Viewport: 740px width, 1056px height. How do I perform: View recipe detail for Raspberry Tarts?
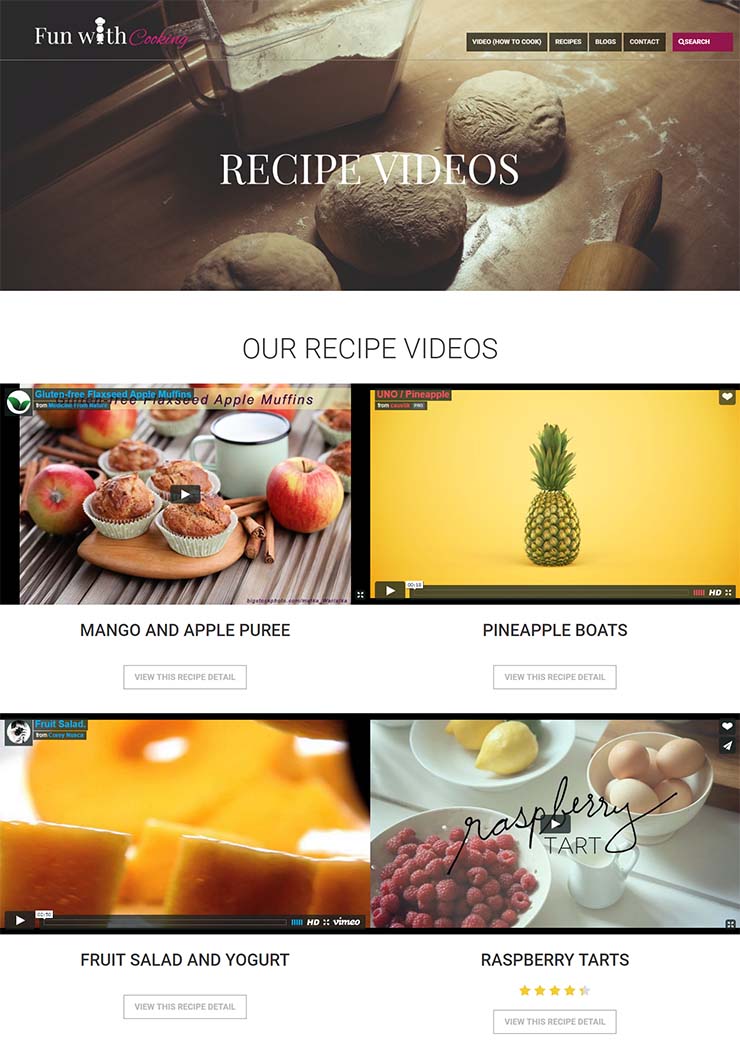[x=555, y=1022]
